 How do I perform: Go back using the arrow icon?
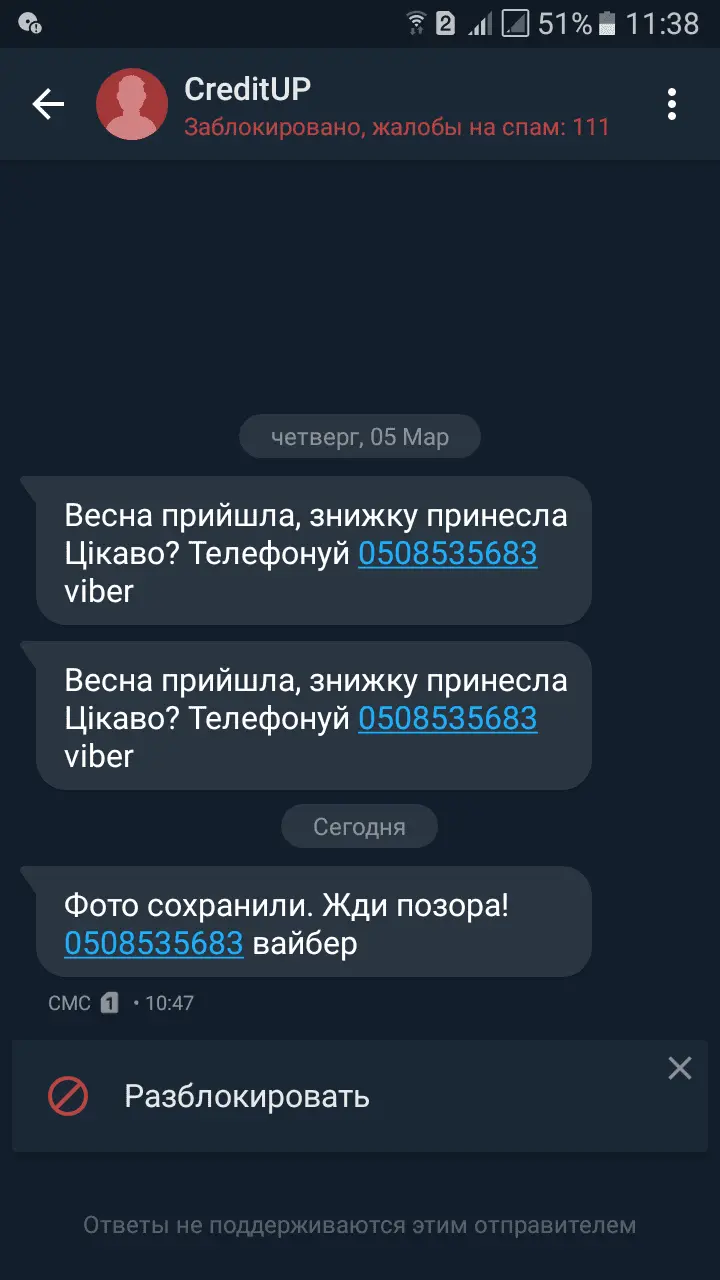(47, 104)
